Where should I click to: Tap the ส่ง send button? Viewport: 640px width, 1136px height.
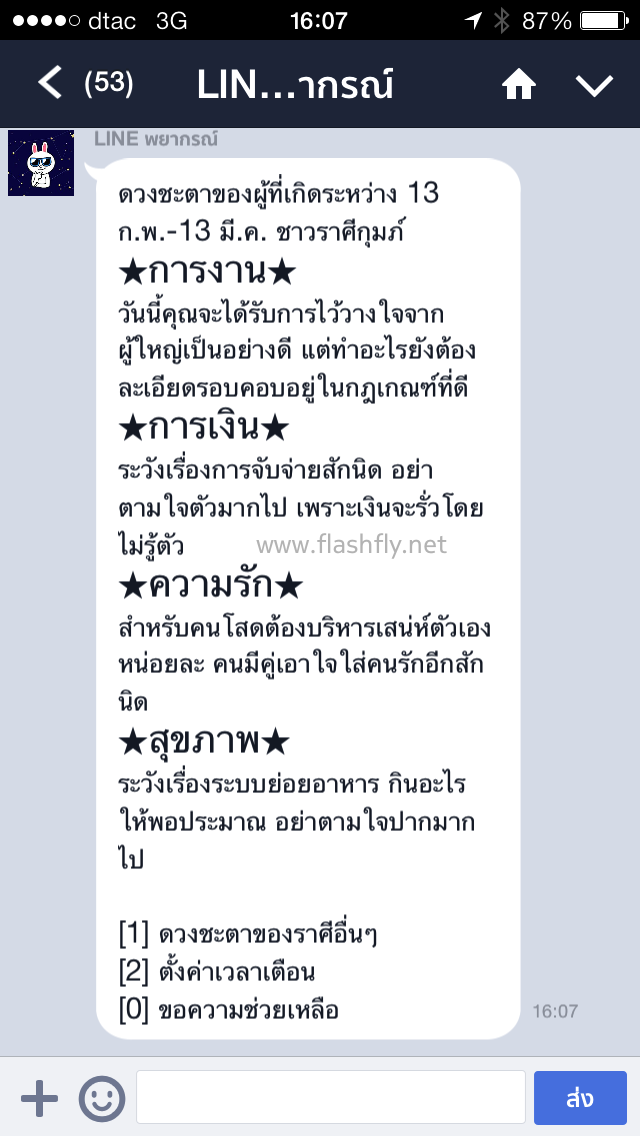click(x=580, y=1098)
